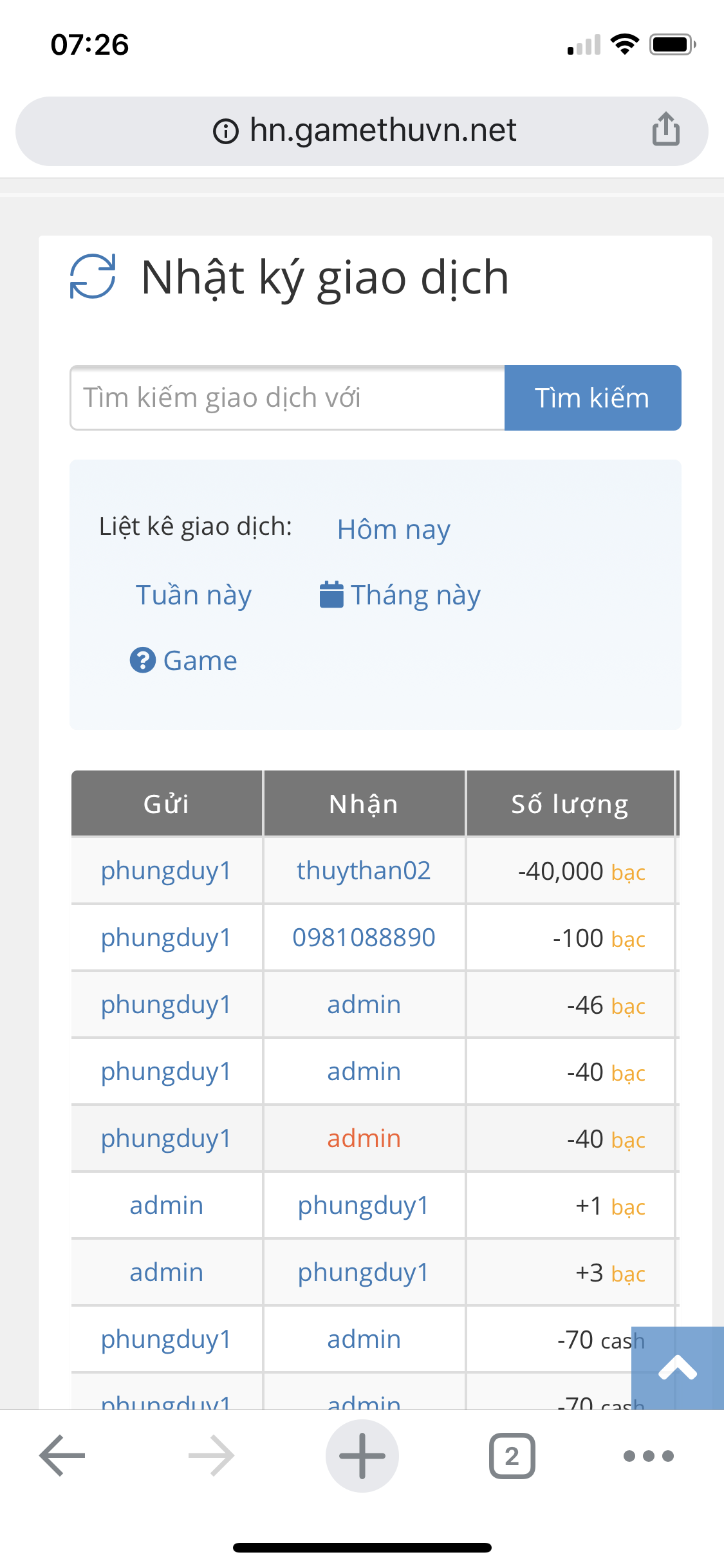Tap the transaction search field
Viewport: 724px width, 1568px height.
(287, 398)
